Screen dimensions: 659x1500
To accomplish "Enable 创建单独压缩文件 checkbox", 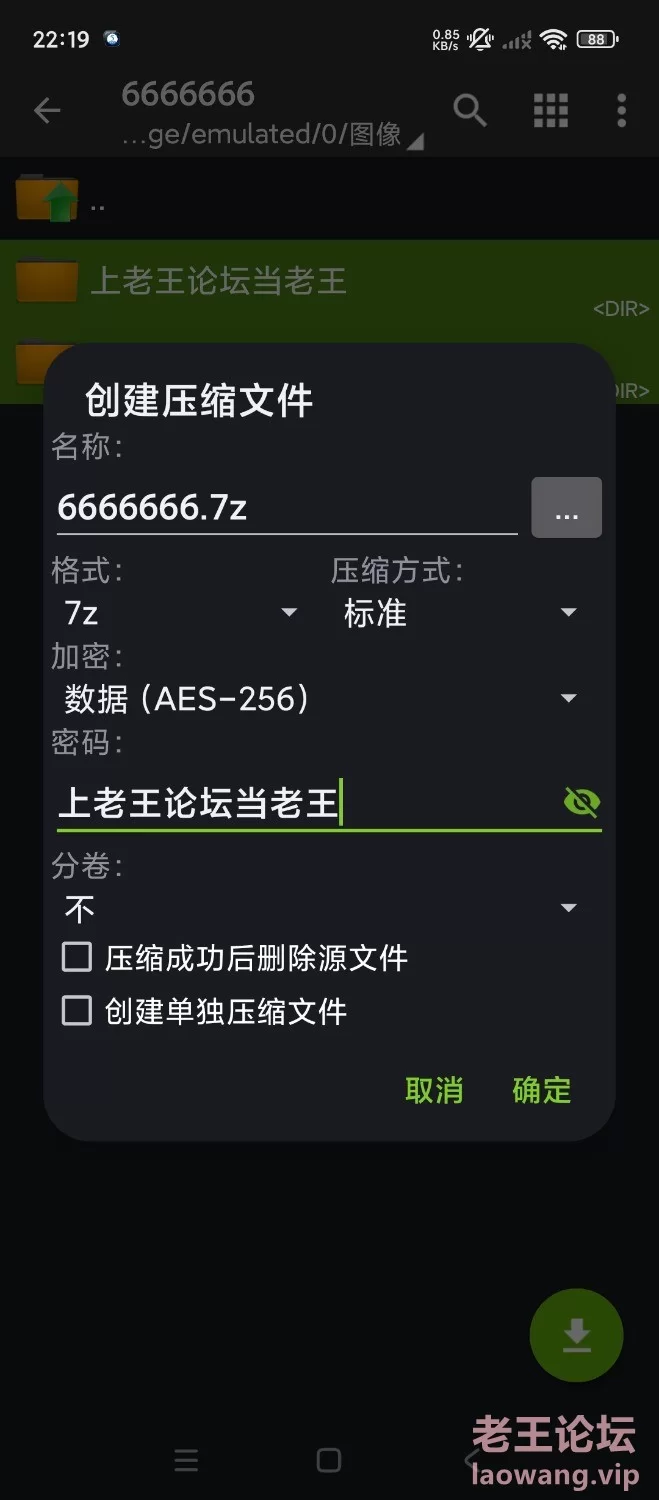I will tap(77, 1011).
